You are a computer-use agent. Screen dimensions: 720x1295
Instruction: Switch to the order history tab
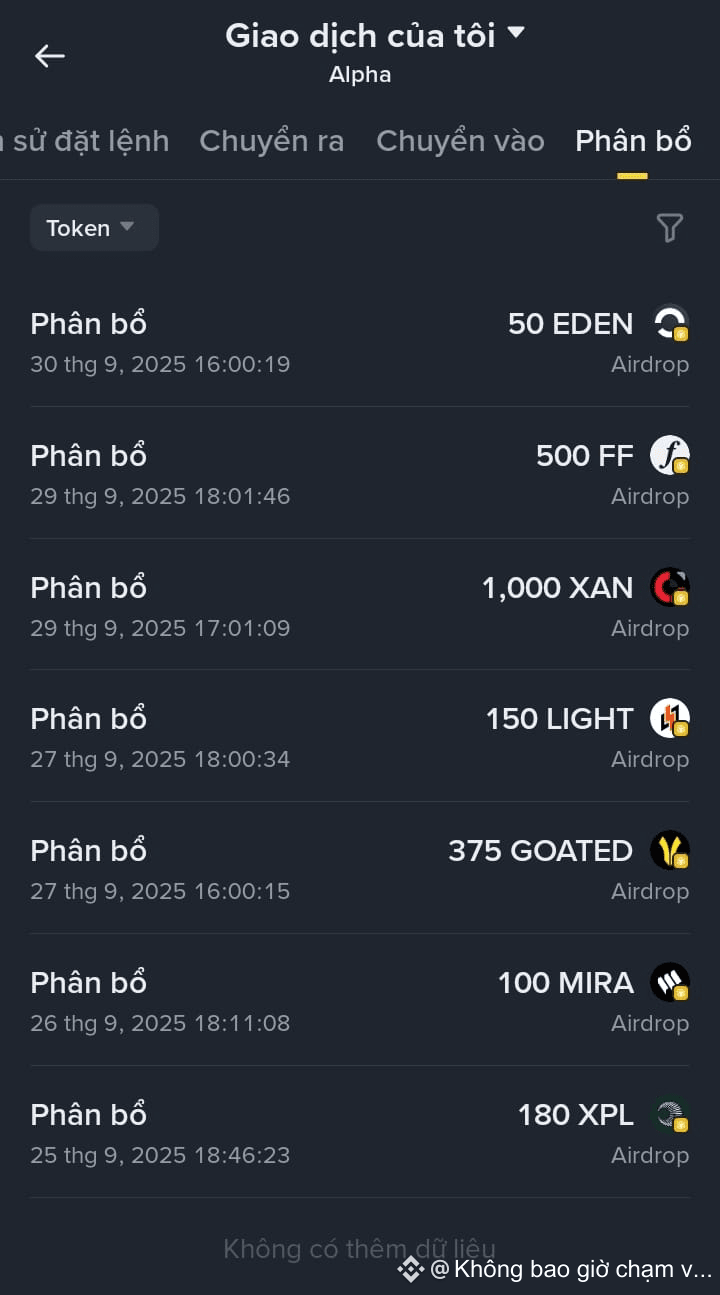click(85, 141)
